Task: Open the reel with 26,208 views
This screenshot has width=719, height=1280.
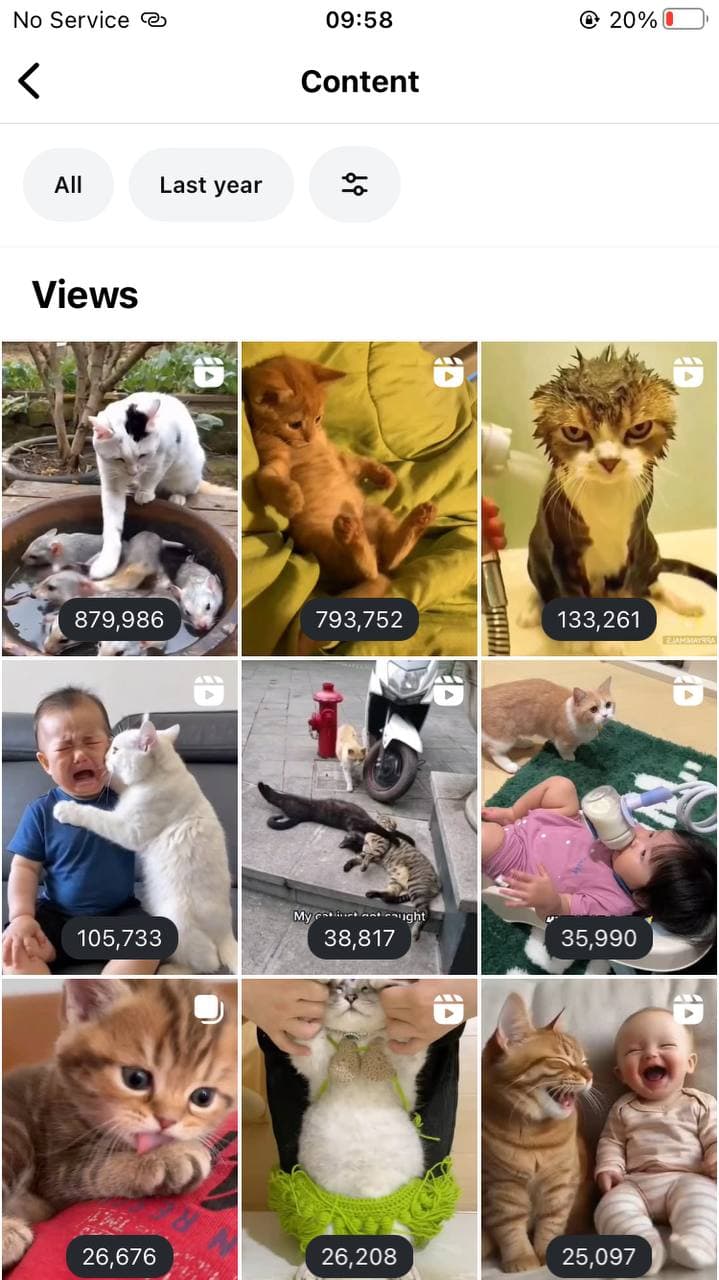Action: pyautogui.click(x=359, y=1129)
